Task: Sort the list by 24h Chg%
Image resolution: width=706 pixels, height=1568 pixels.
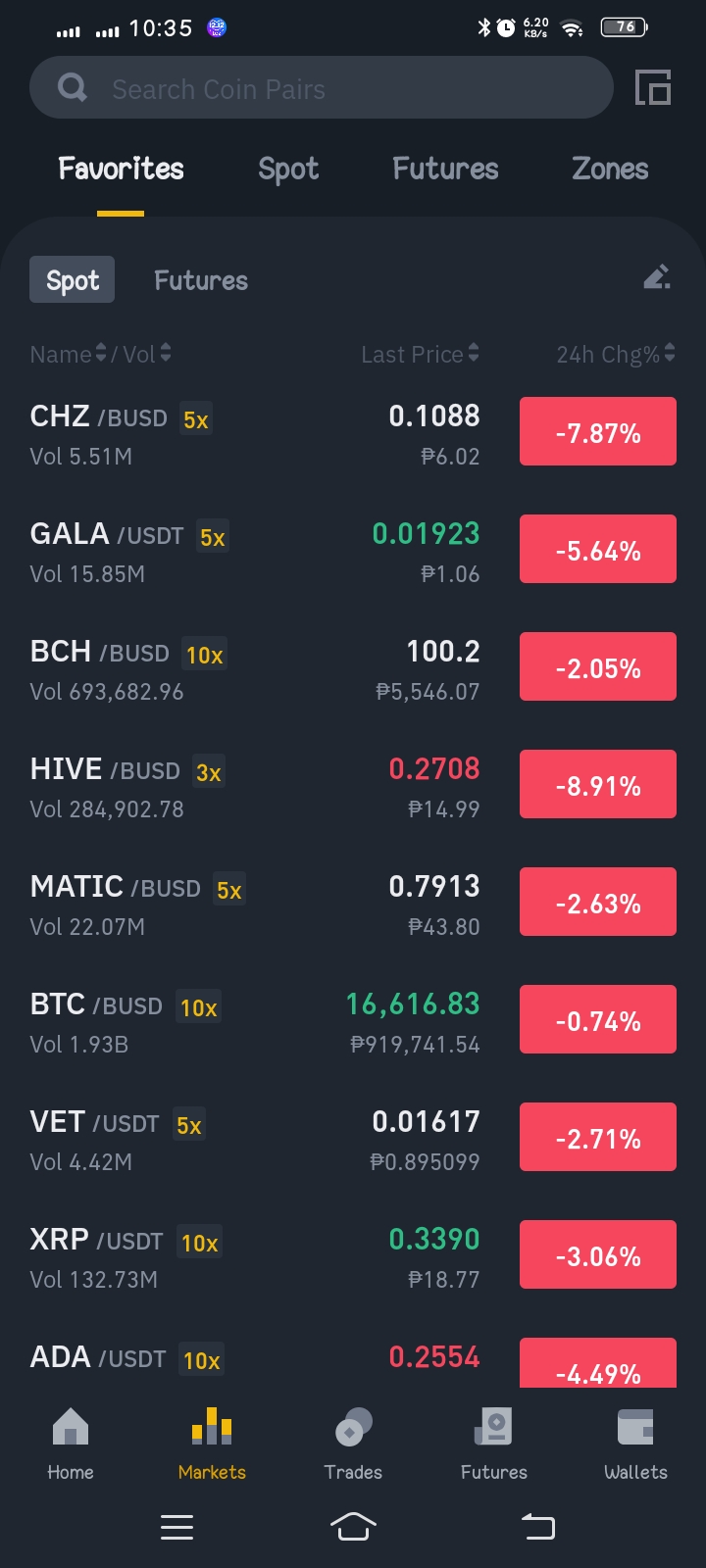Action: [616, 354]
